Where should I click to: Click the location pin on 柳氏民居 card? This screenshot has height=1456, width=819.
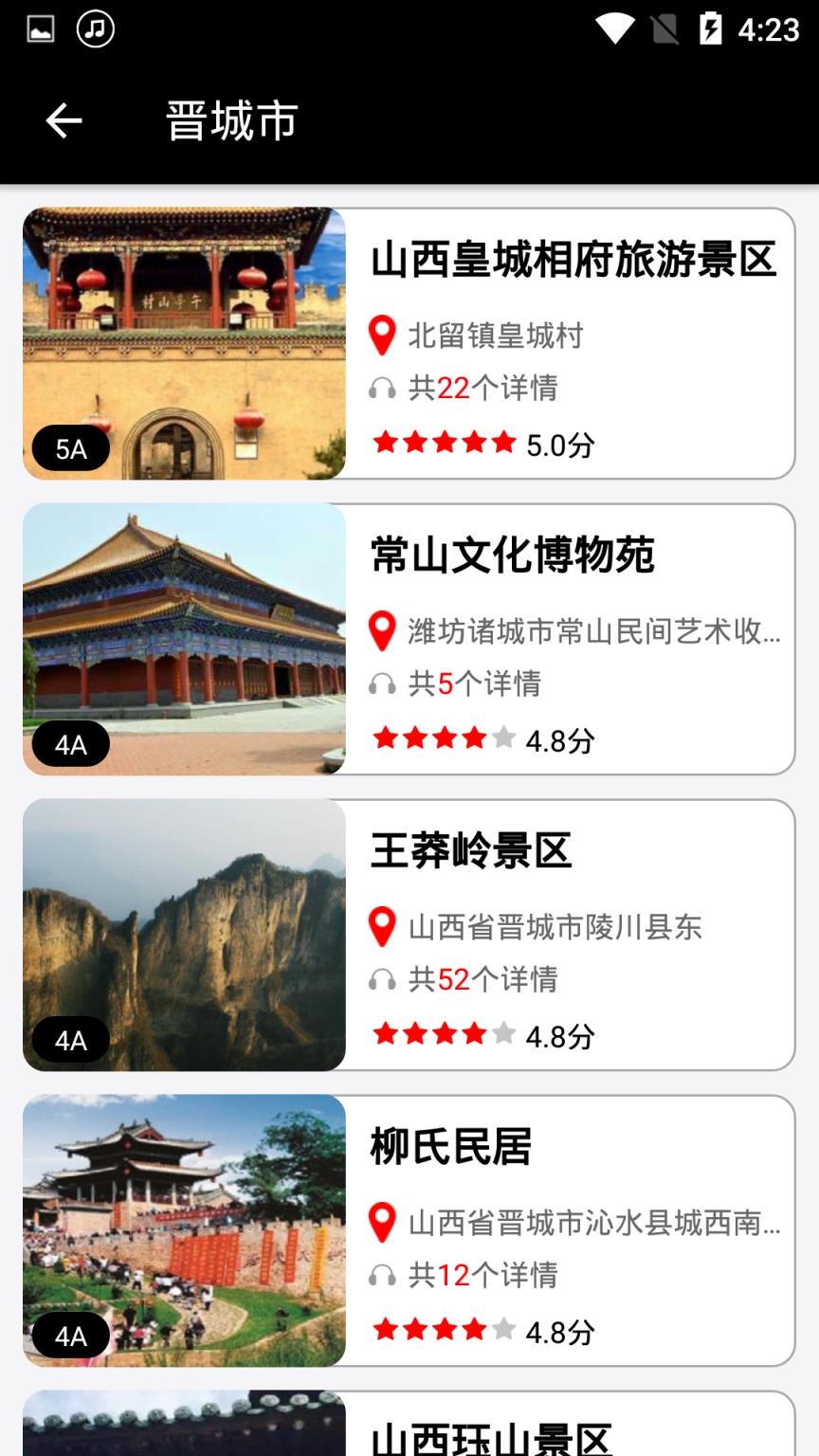pyautogui.click(x=382, y=1223)
